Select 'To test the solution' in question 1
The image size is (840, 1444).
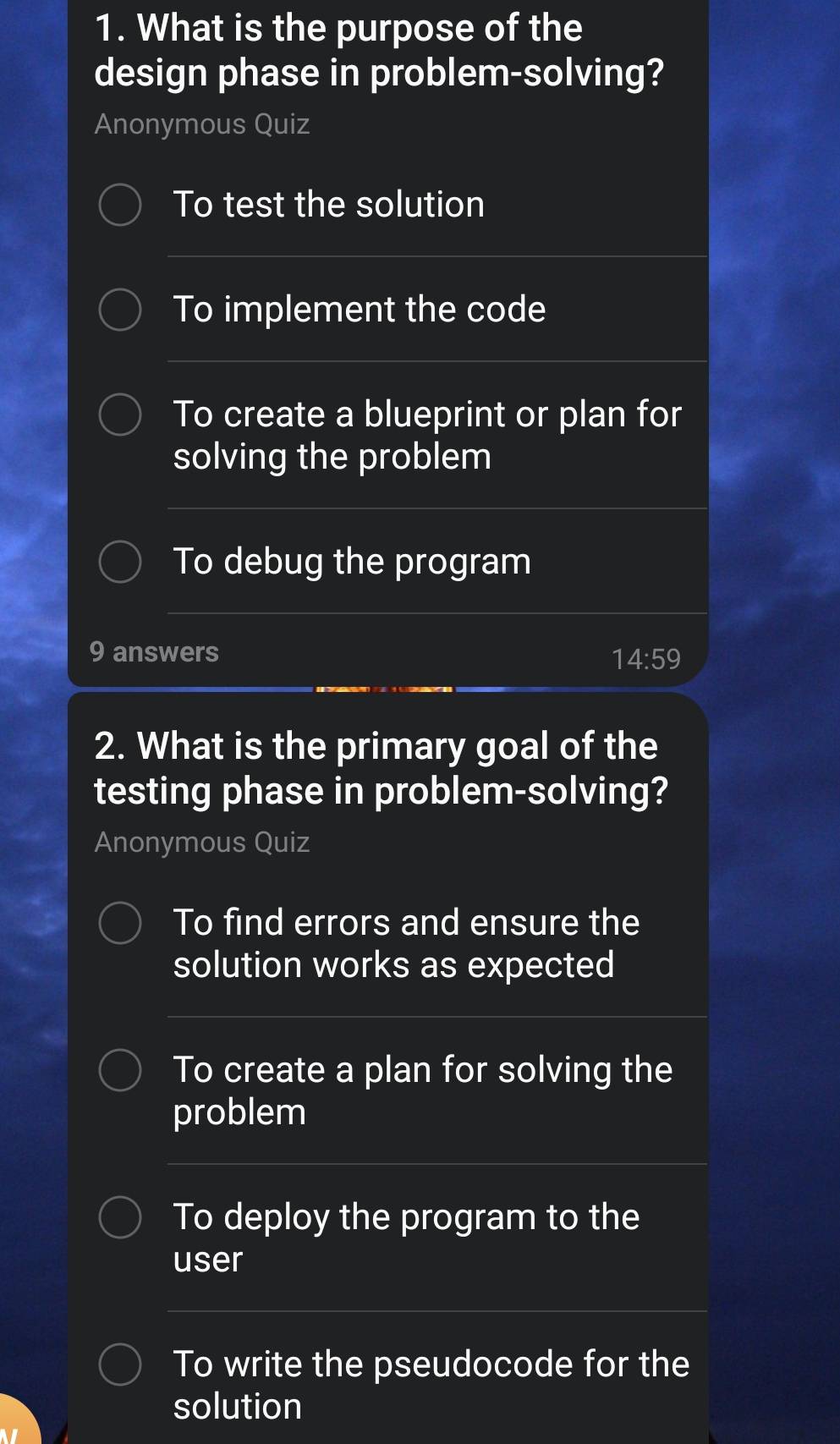click(x=120, y=205)
